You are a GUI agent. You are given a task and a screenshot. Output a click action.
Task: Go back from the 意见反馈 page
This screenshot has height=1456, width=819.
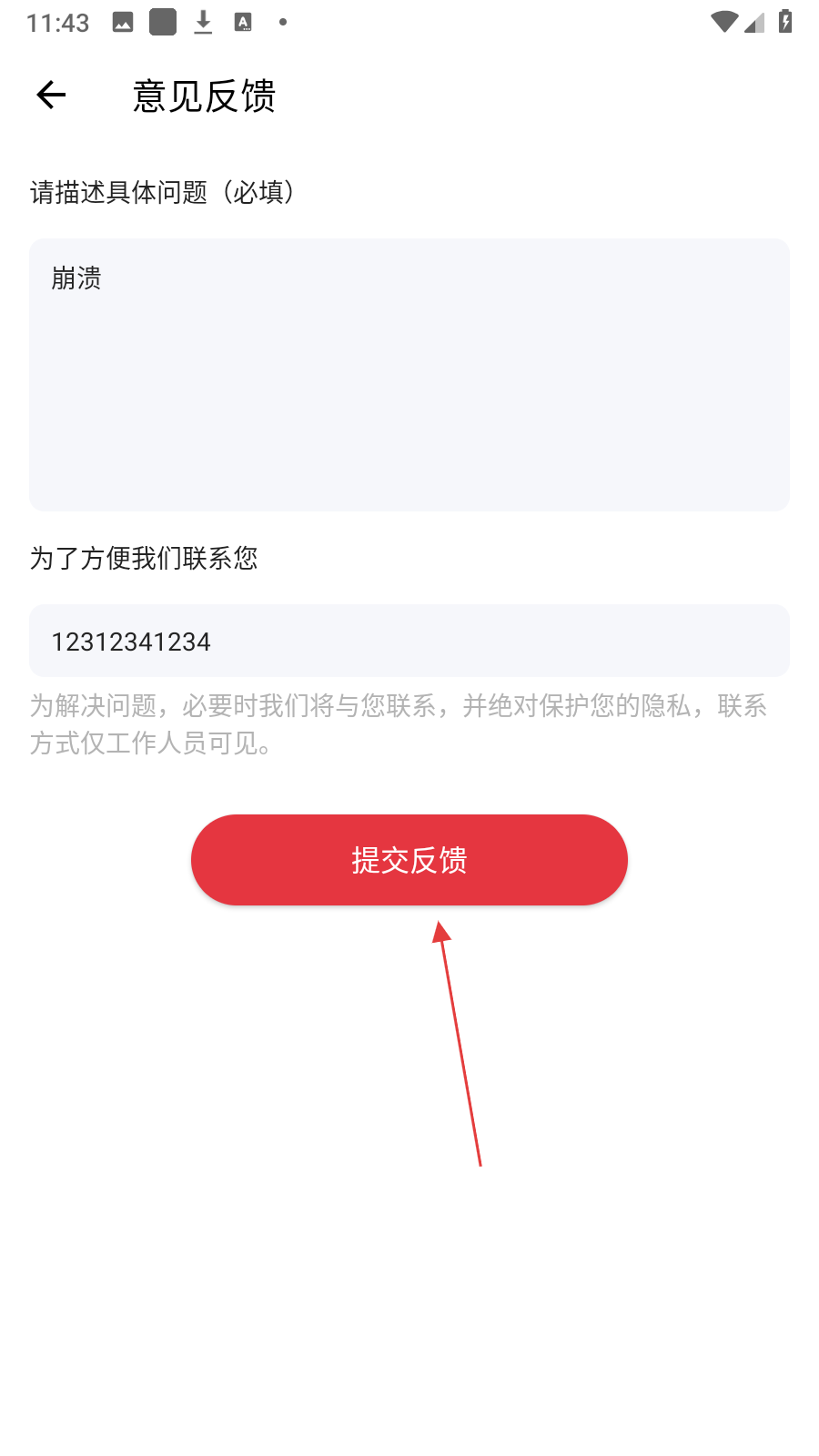coord(51,95)
